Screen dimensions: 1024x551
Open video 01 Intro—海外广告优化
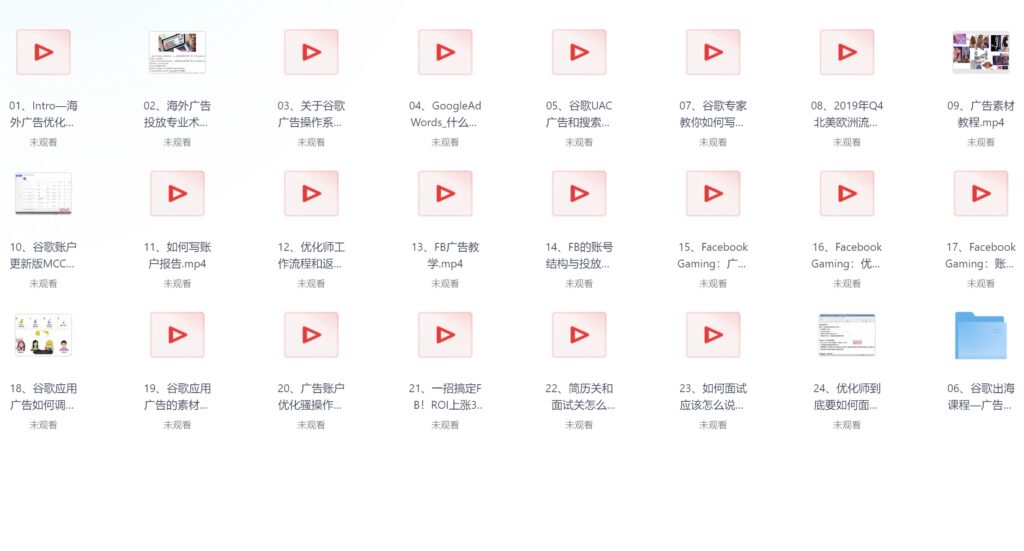pos(43,52)
